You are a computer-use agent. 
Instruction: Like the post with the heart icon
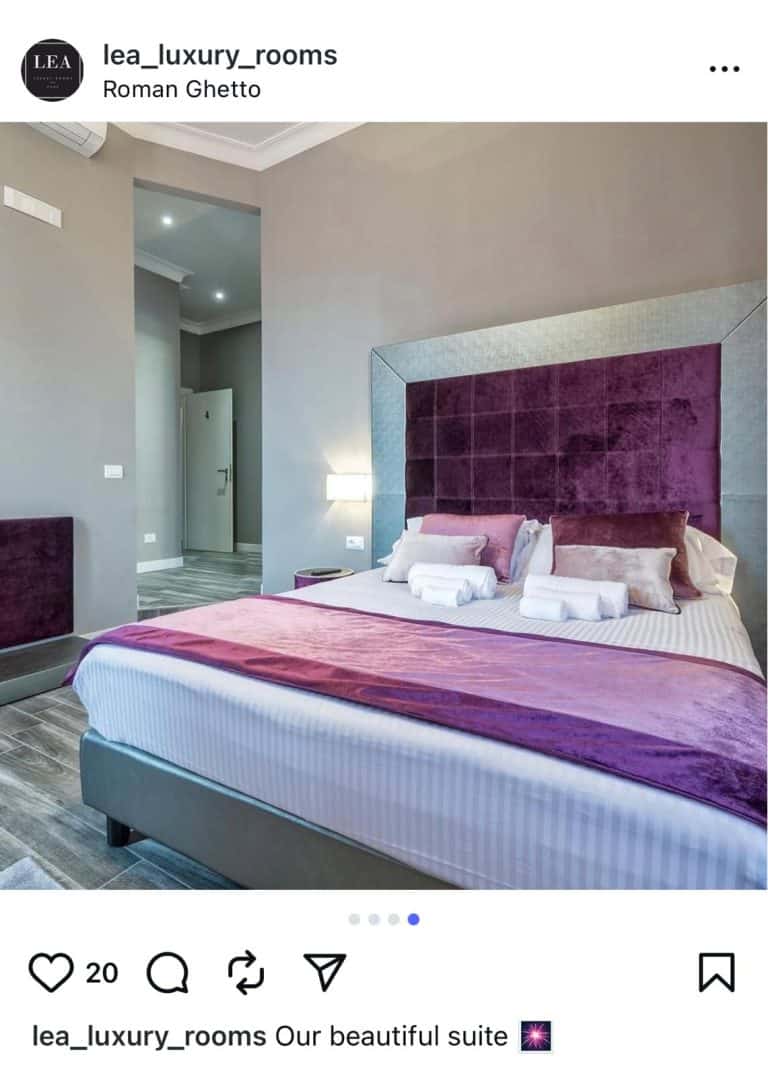click(x=50, y=972)
